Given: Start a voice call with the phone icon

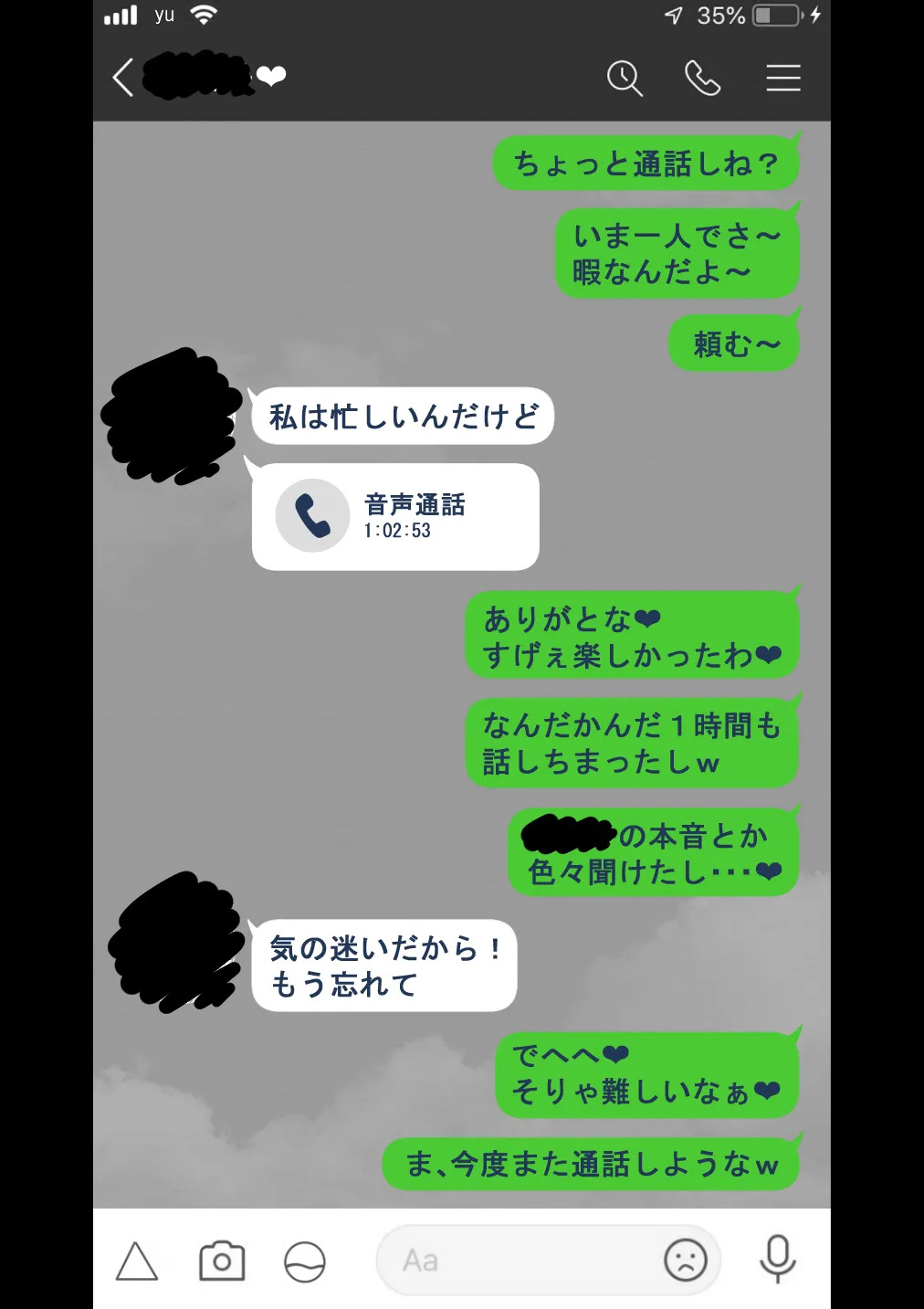Looking at the screenshot, I should pyautogui.click(x=702, y=79).
